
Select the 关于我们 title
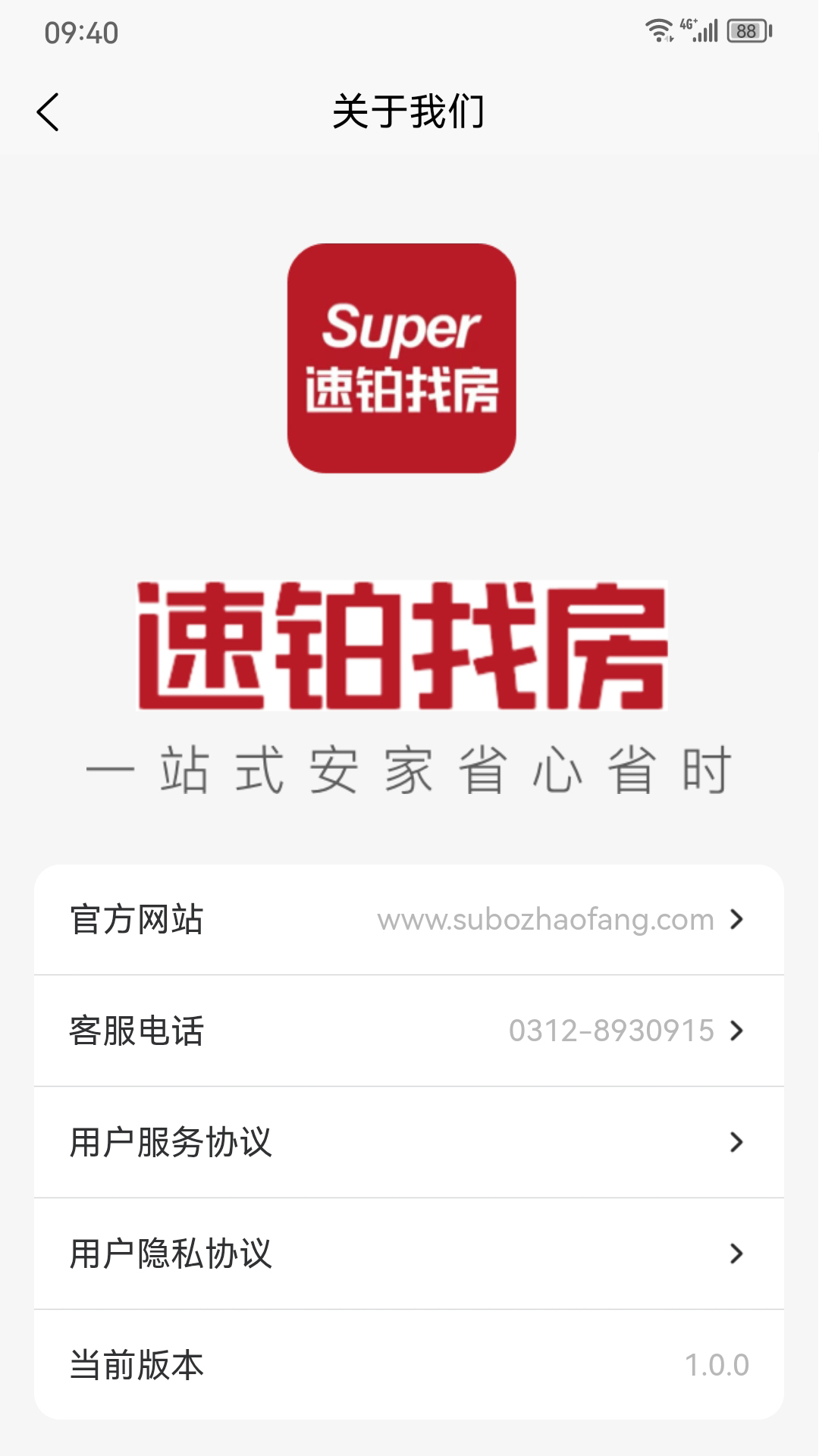(x=409, y=111)
